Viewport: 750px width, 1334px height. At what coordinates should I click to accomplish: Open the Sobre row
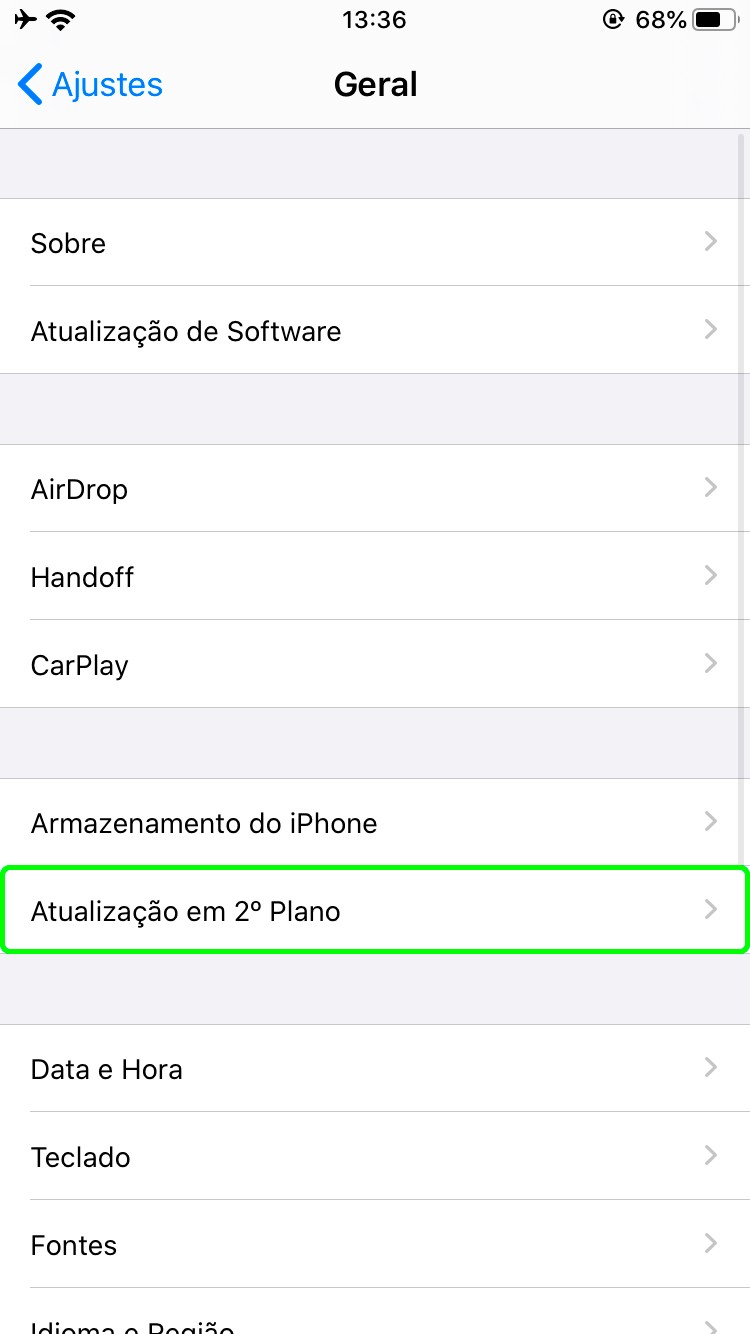click(375, 243)
